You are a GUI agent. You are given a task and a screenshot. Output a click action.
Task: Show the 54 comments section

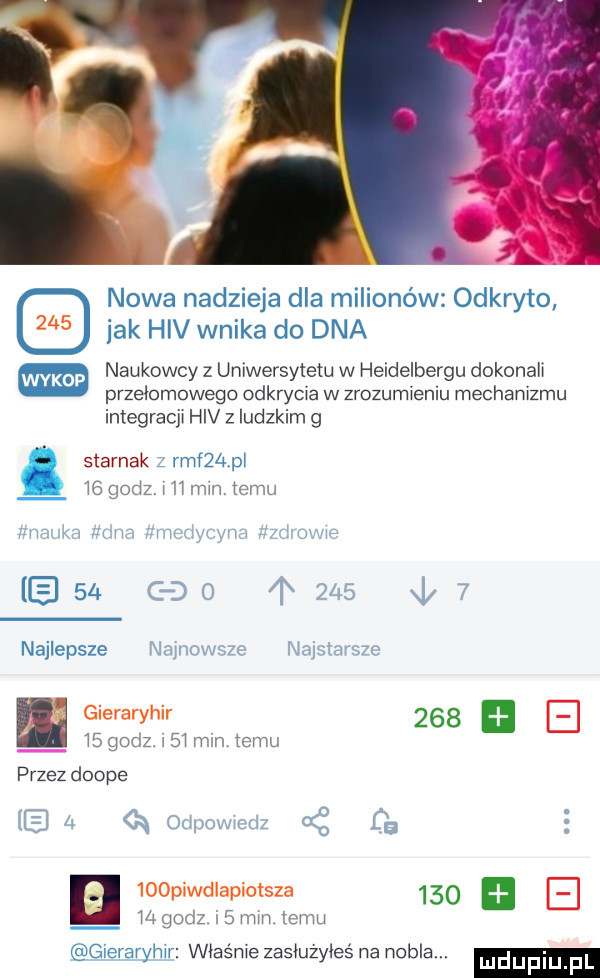[x=60, y=591]
